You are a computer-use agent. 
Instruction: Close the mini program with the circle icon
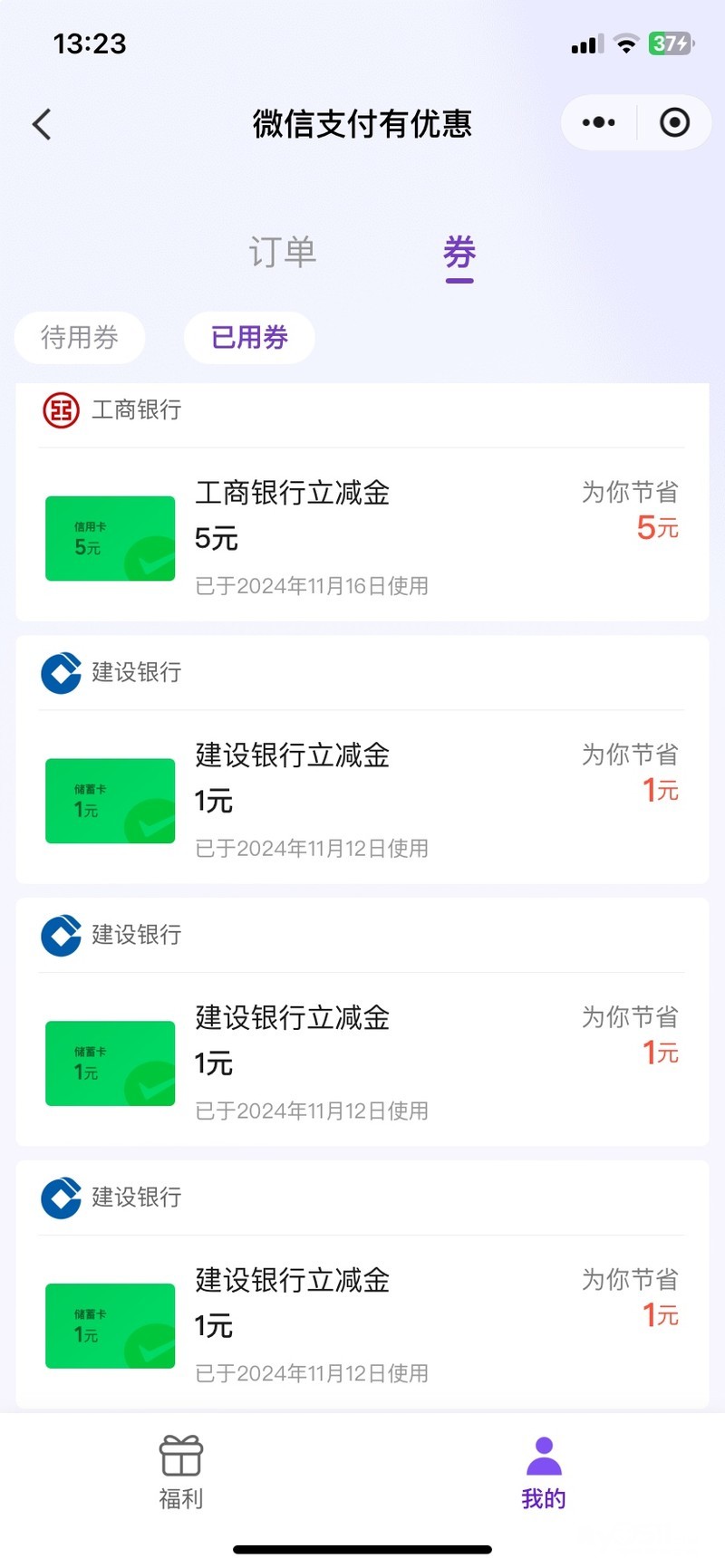[674, 122]
